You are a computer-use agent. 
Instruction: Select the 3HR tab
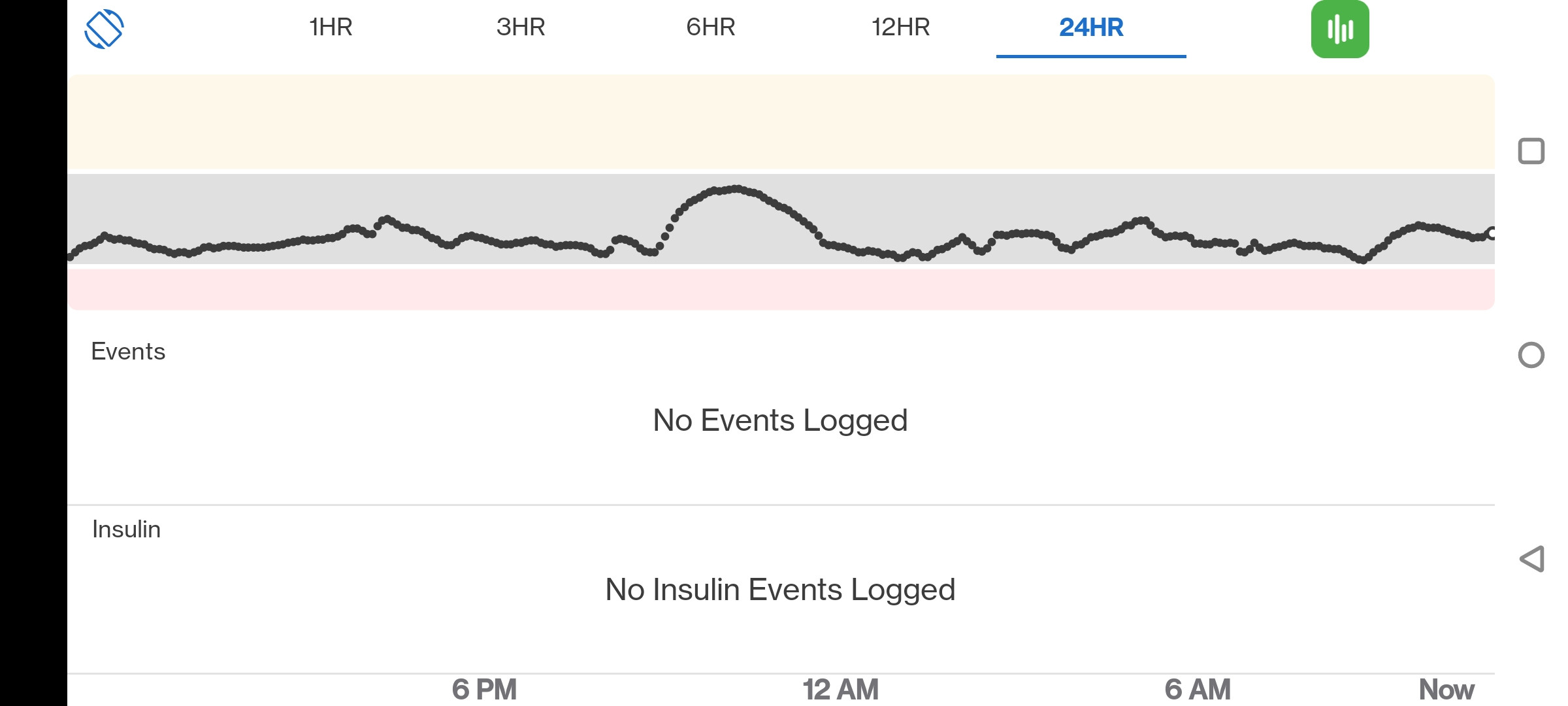[521, 27]
